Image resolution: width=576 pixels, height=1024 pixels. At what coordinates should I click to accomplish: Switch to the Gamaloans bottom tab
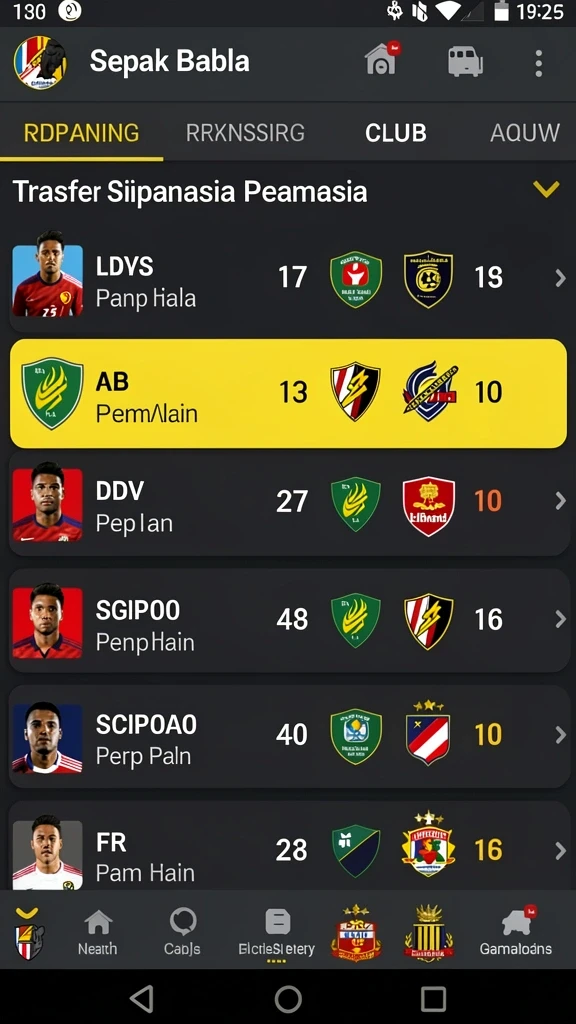point(516,931)
